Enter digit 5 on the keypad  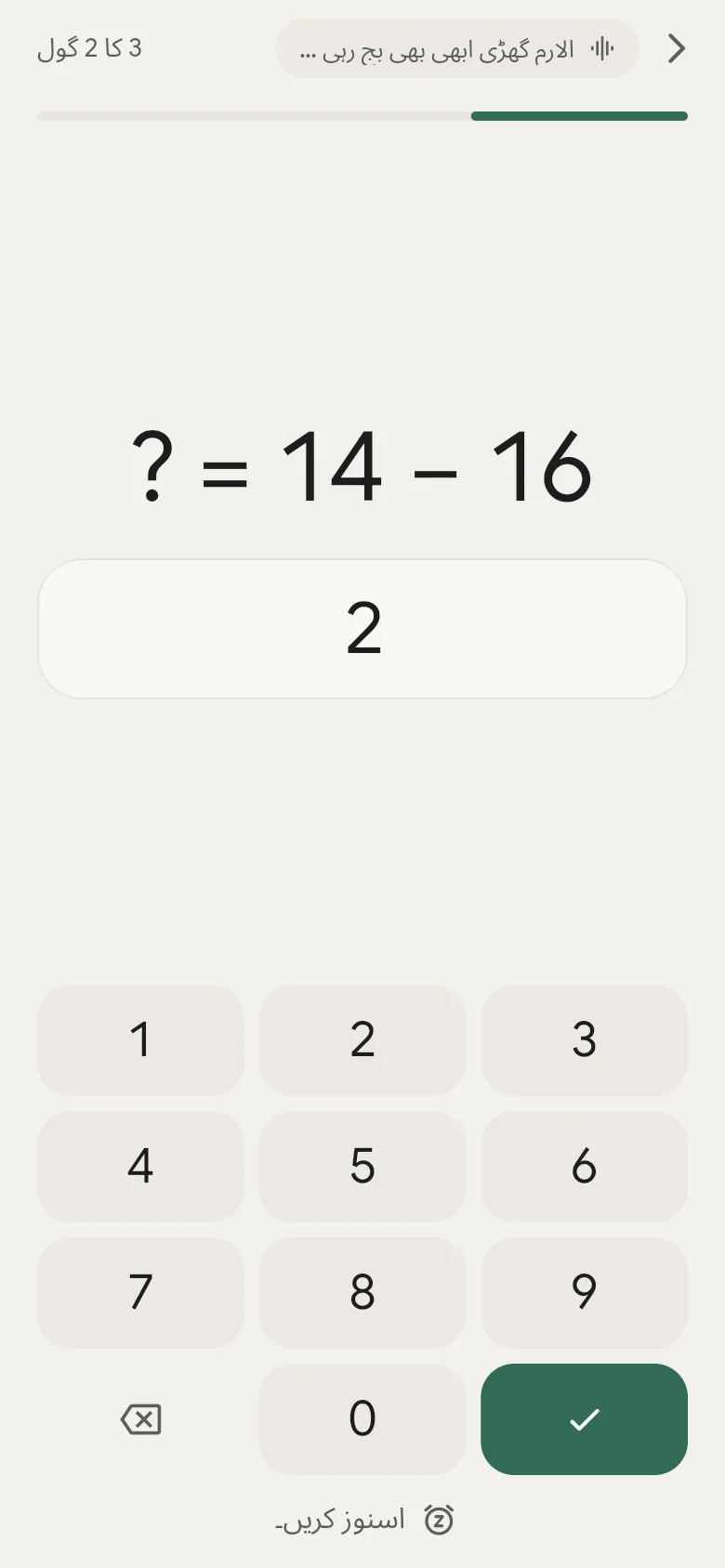362,1166
